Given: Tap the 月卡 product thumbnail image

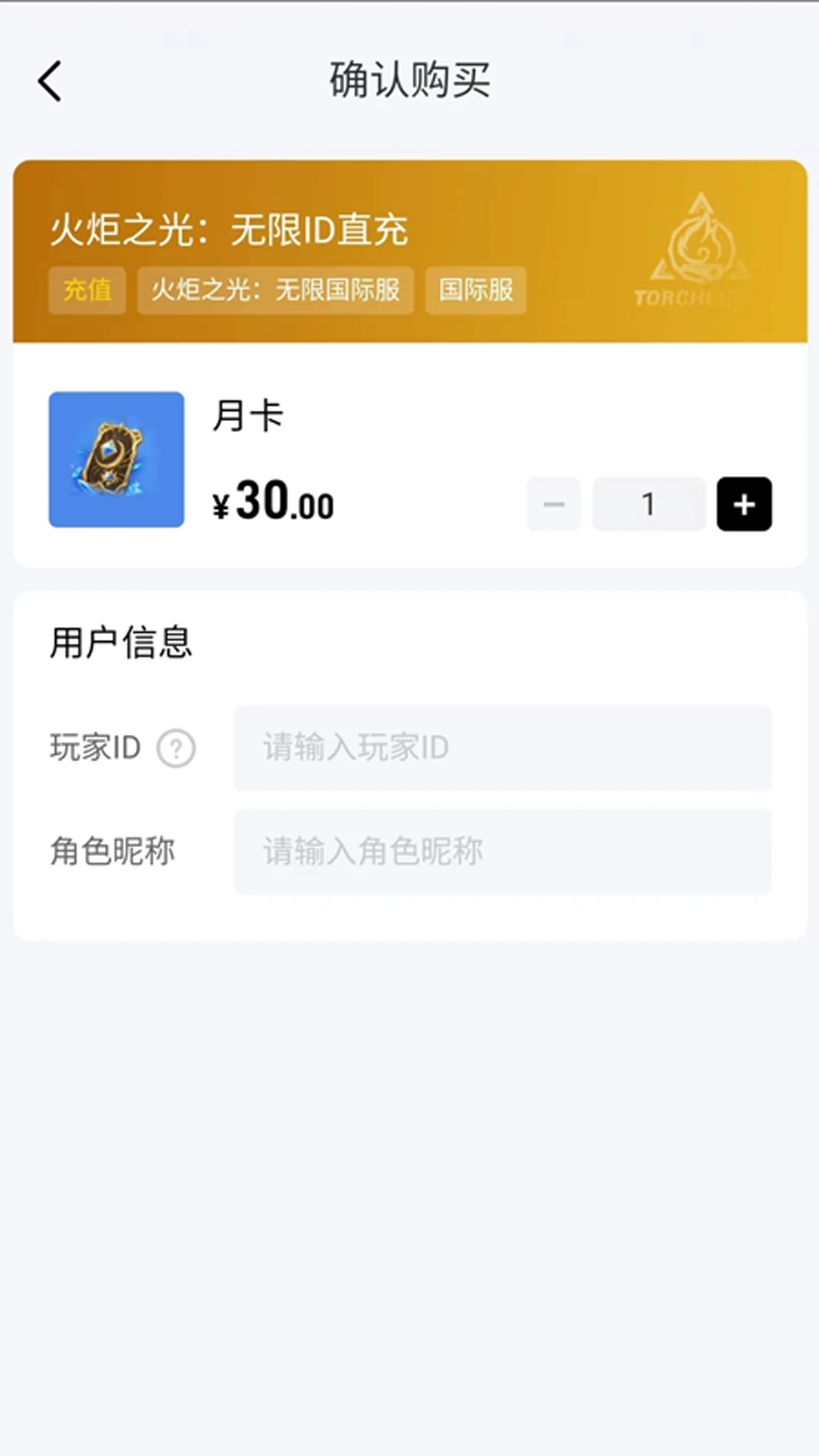Looking at the screenshot, I should point(116,459).
